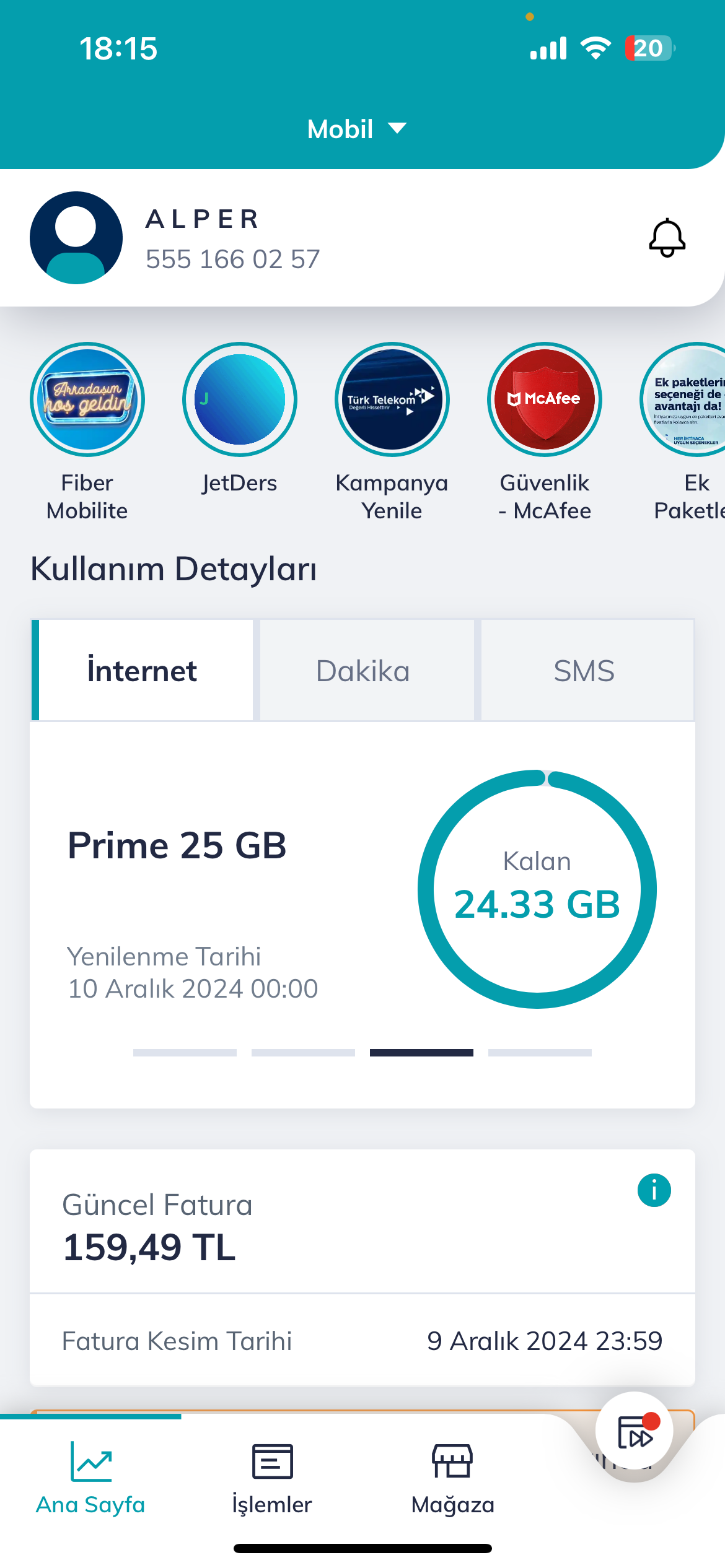This screenshot has height=1568, width=725.
Task: Open the Güvenlik - McAfee story
Action: click(544, 400)
